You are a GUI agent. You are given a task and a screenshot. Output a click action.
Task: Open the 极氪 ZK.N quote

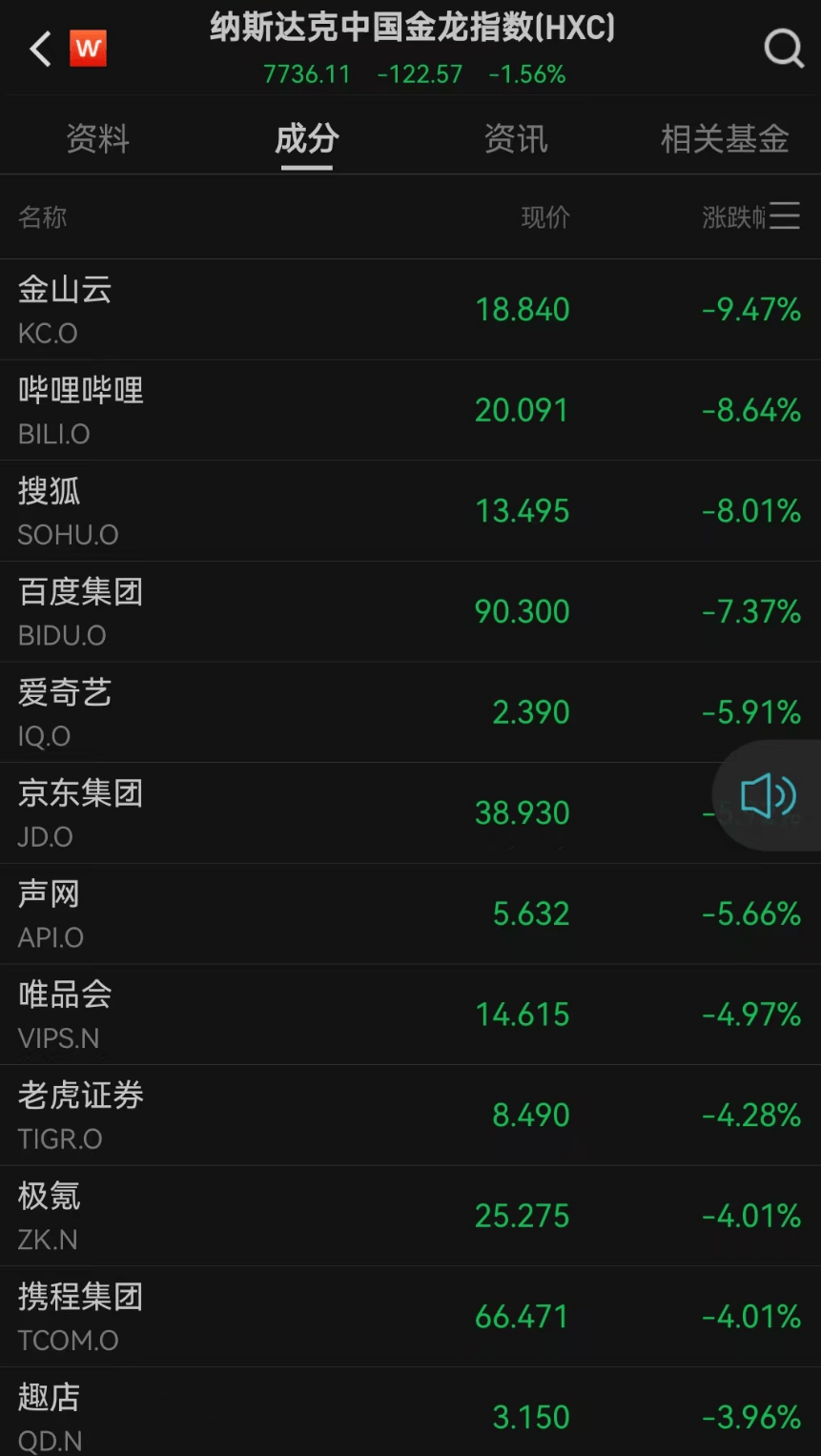tap(410, 1216)
